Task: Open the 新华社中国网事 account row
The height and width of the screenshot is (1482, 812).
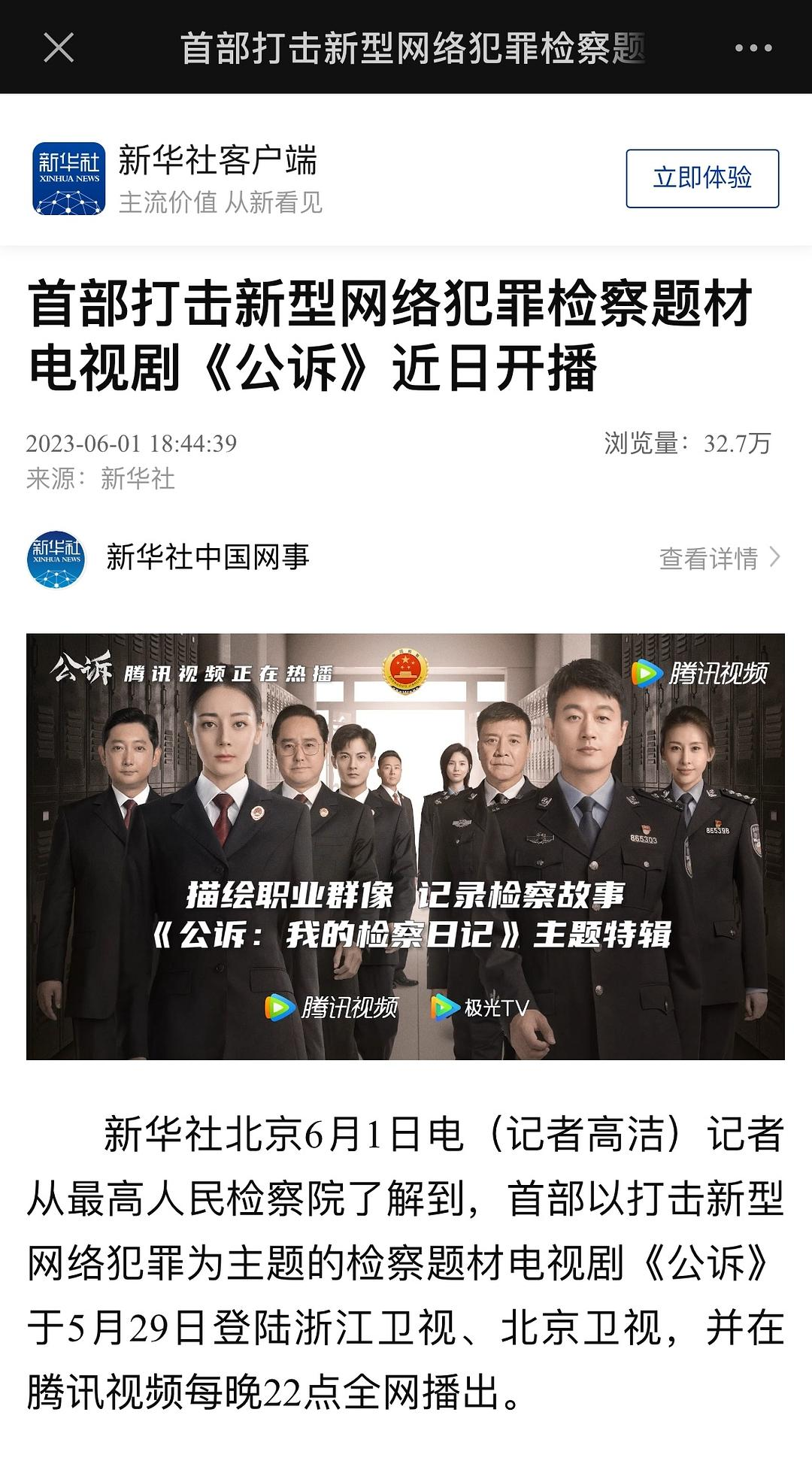Action: [x=207, y=558]
